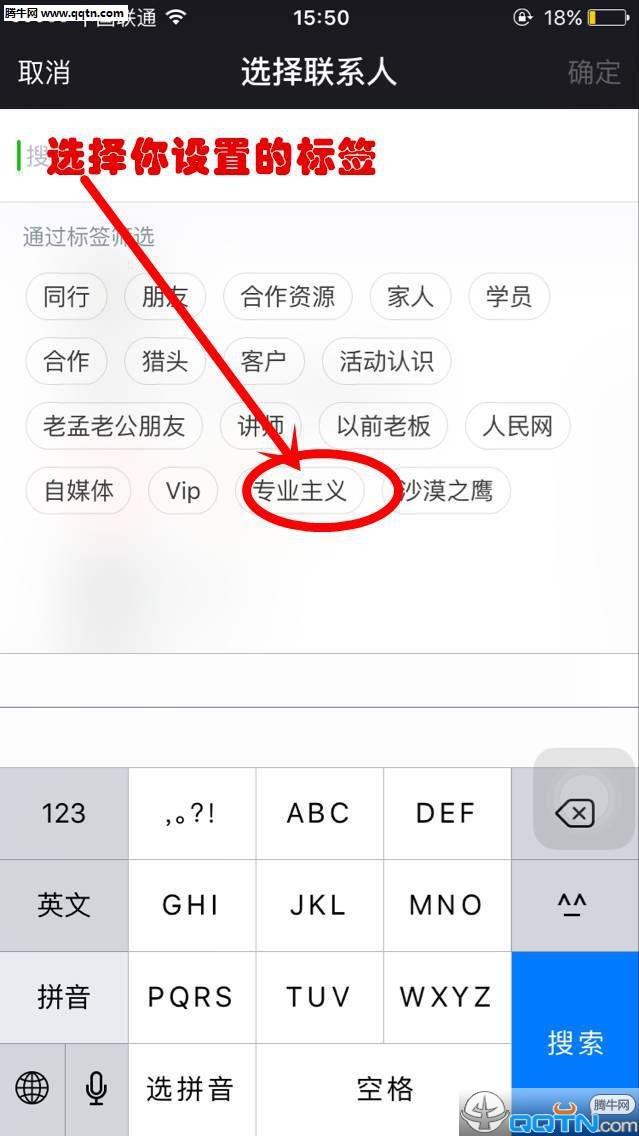Select the 自媒体 tag chip

pyautogui.click(x=78, y=491)
